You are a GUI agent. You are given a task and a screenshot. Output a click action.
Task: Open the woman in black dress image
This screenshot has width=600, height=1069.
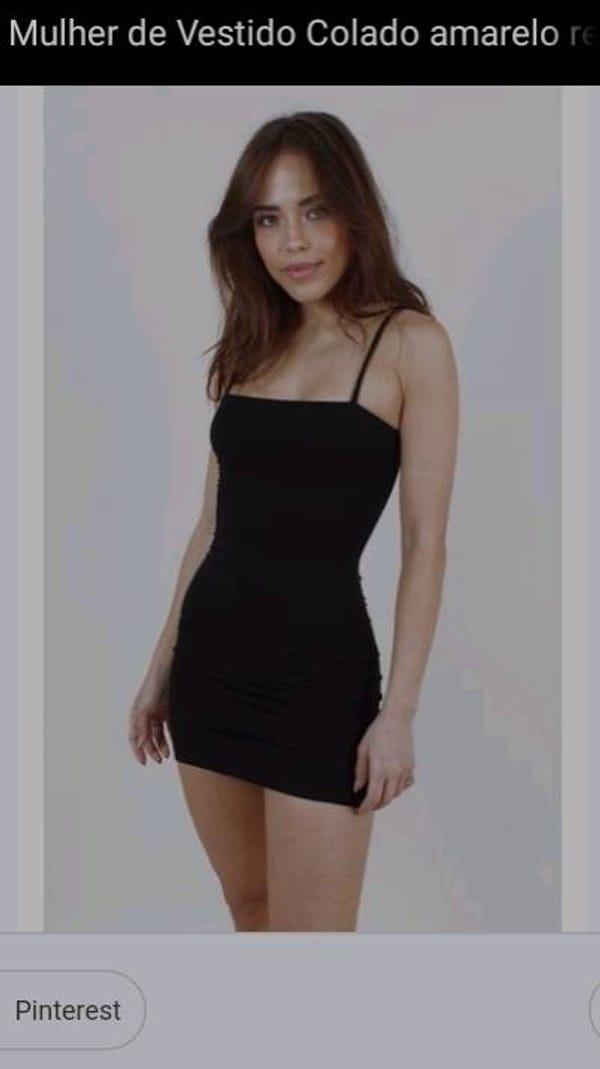point(300,510)
